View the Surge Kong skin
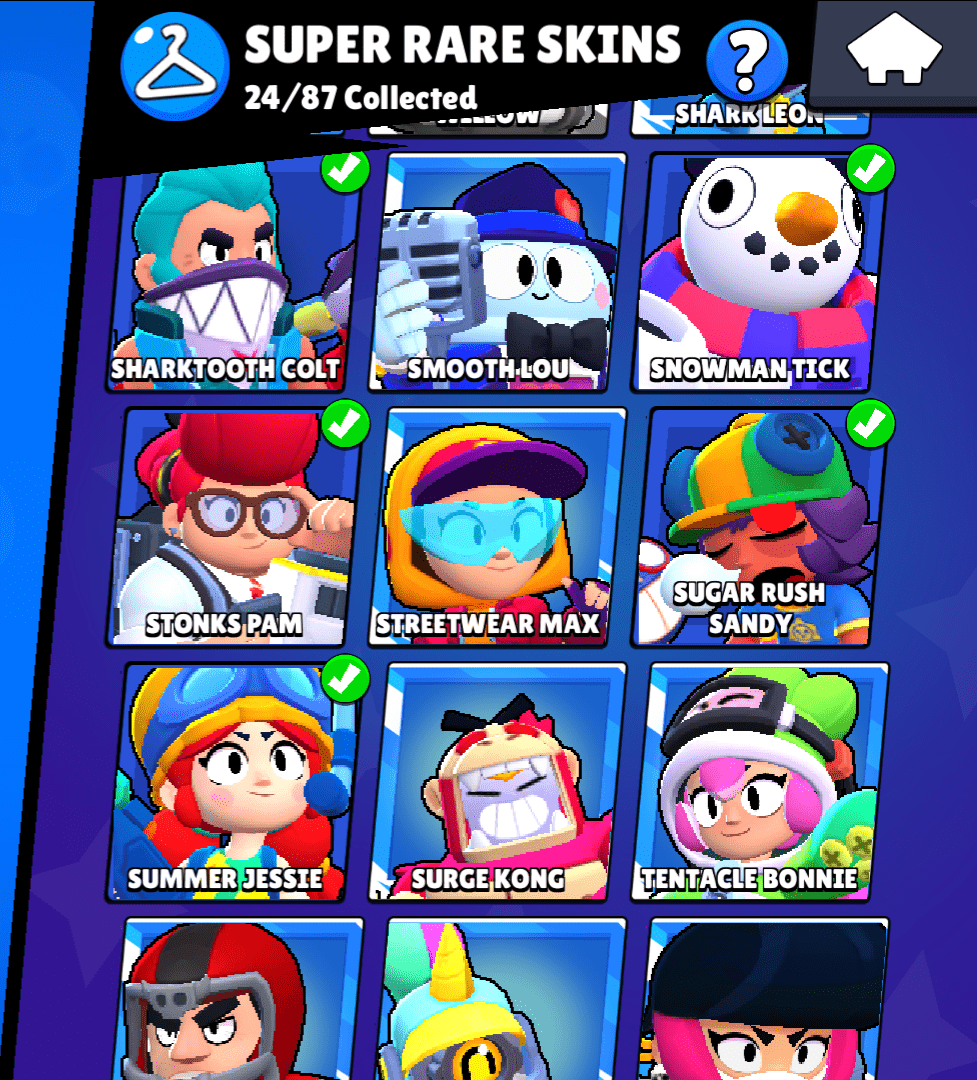Image resolution: width=977 pixels, height=1080 pixels. point(497,782)
